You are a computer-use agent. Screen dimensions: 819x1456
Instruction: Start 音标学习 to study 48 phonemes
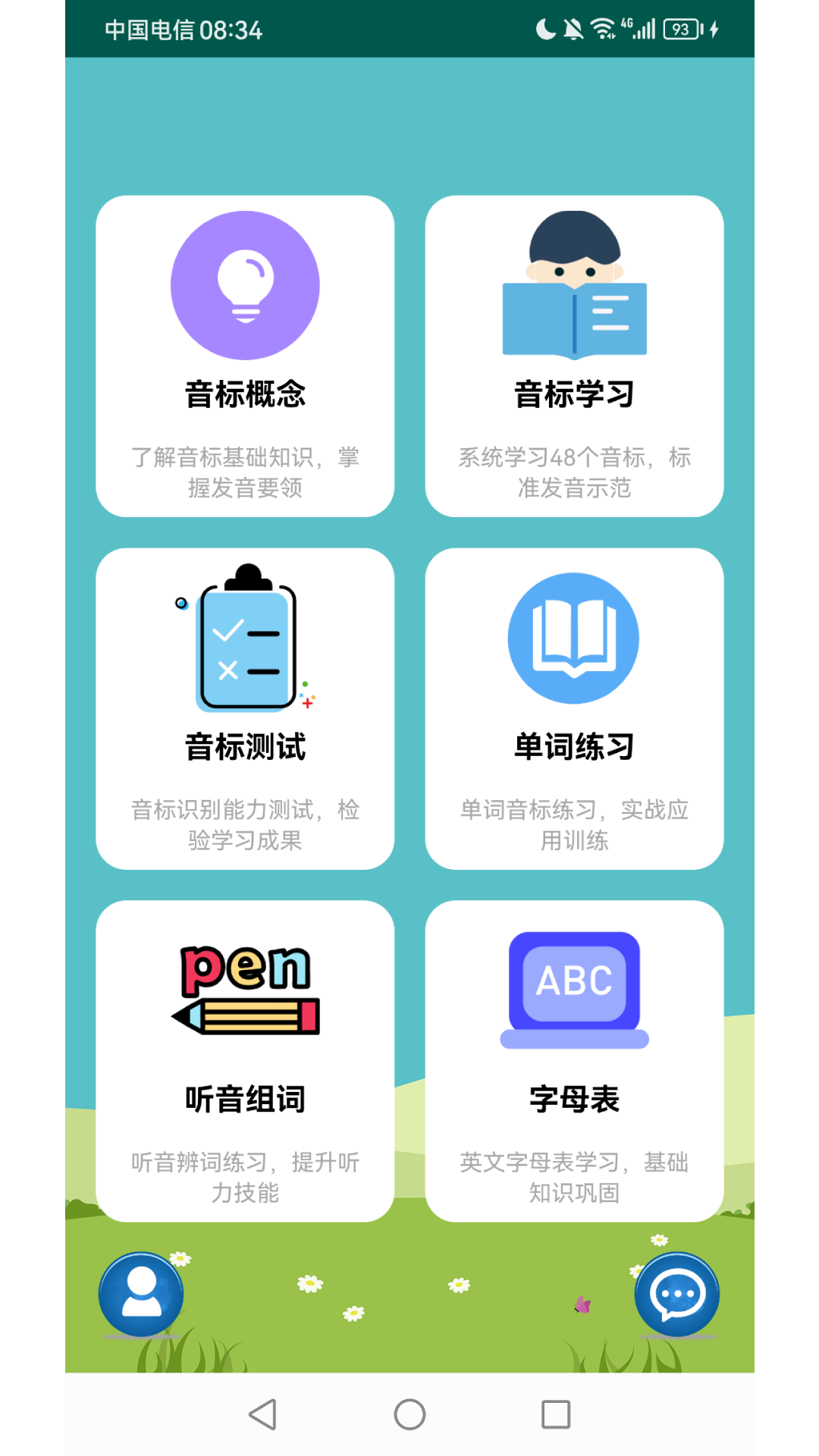coord(573,354)
